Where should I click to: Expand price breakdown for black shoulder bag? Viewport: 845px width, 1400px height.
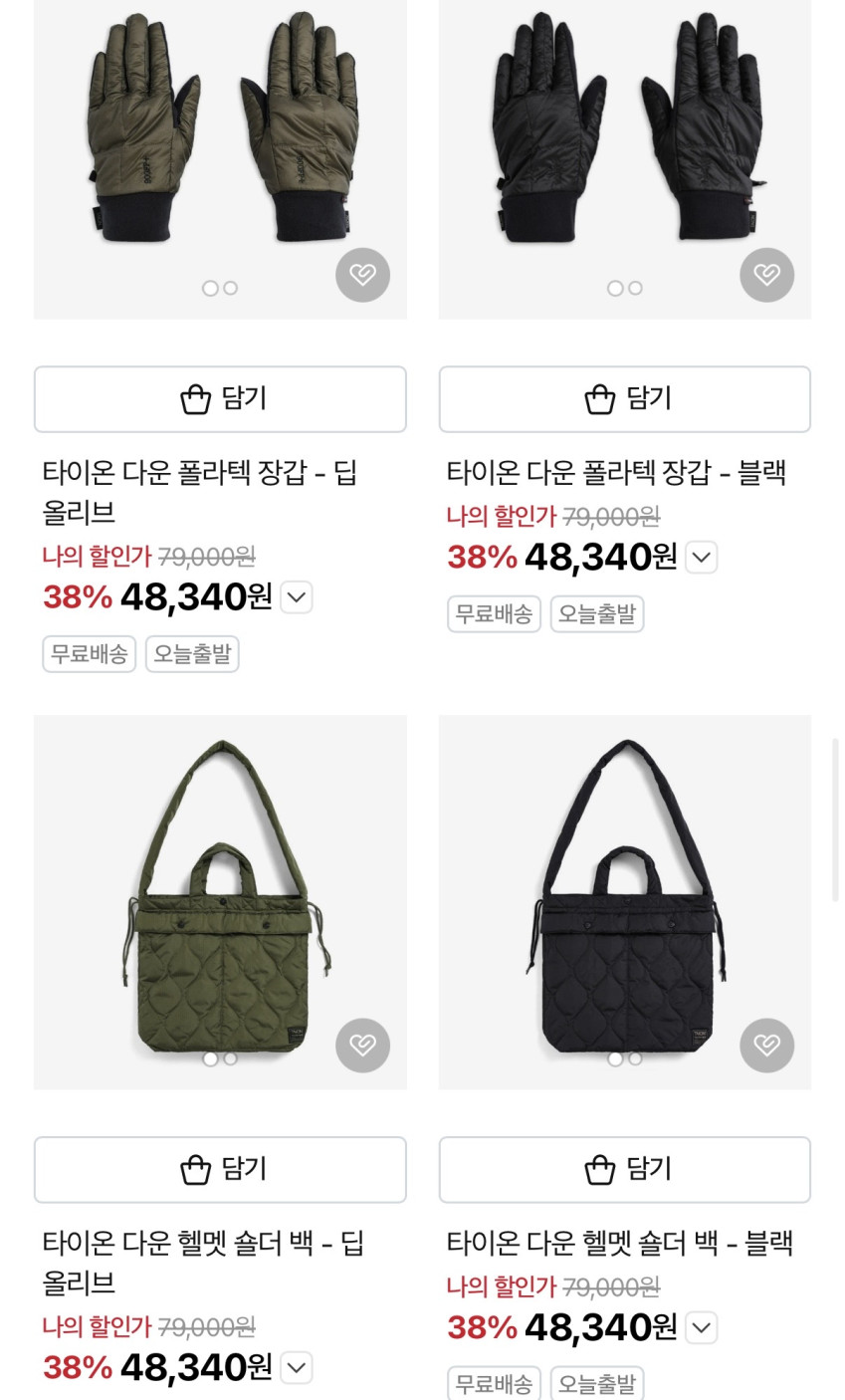[702, 1328]
